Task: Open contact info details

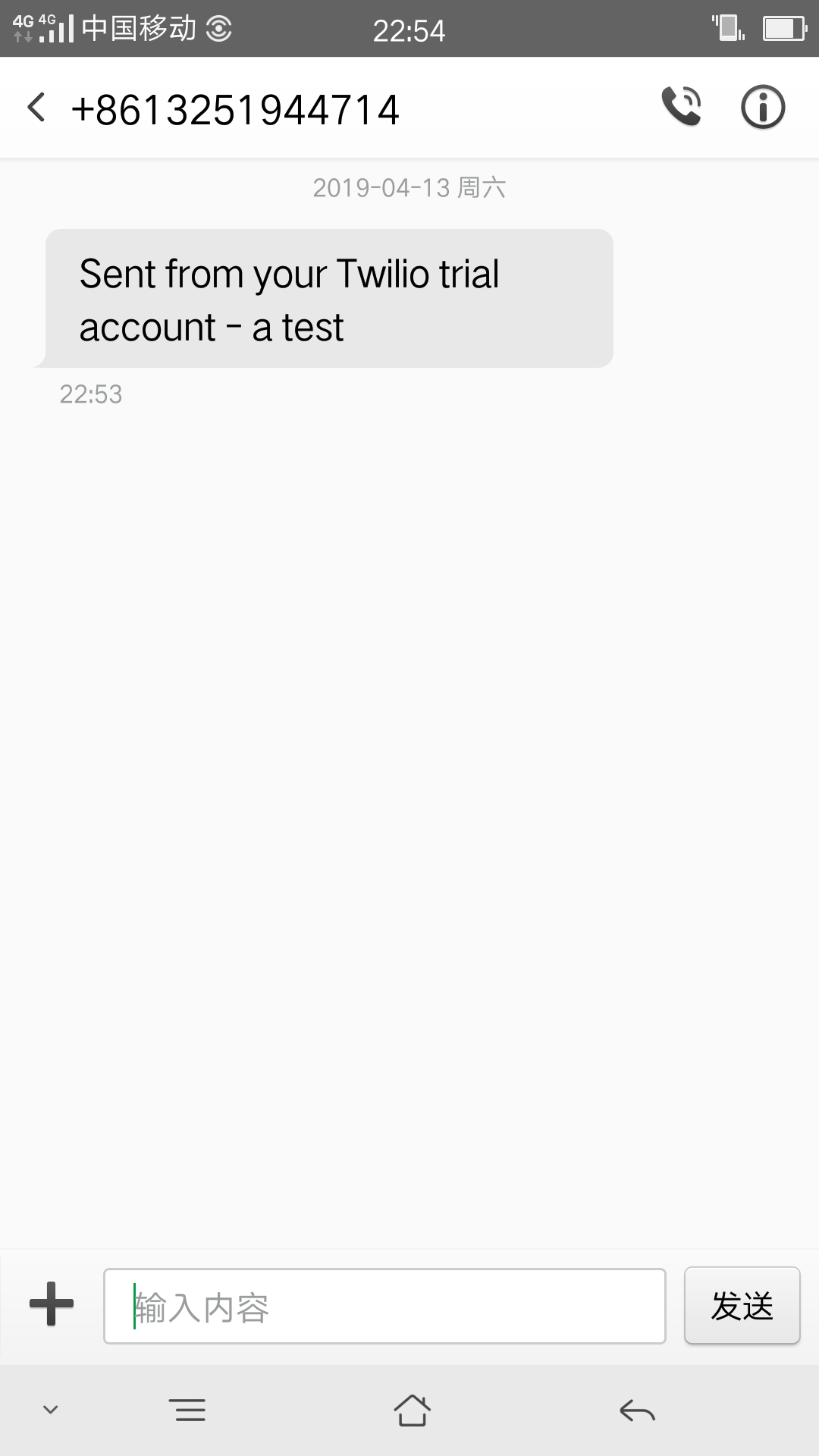Action: [x=762, y=107]
